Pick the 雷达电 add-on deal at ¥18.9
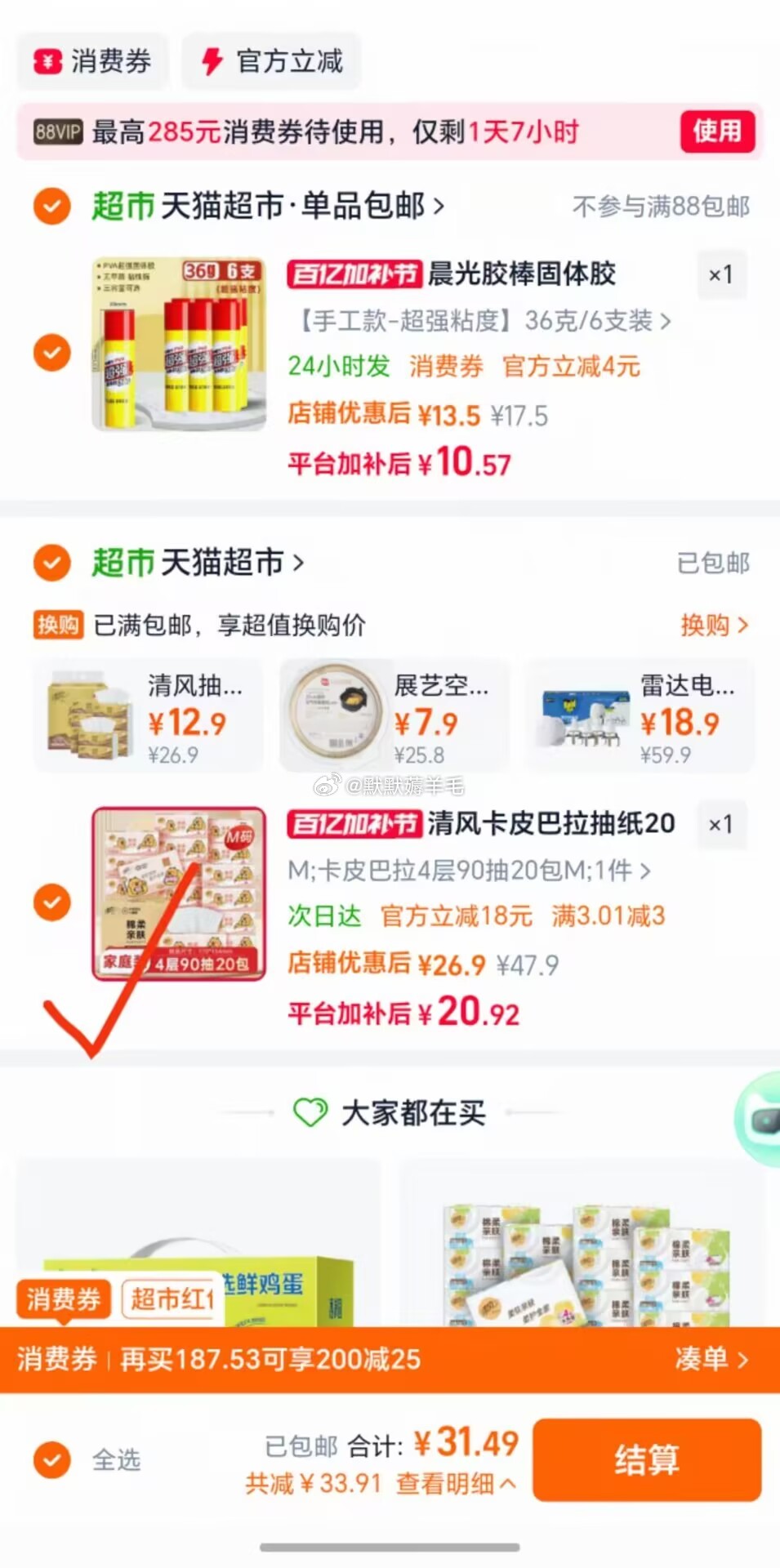Screen dimensions: 780x1568 640,717
